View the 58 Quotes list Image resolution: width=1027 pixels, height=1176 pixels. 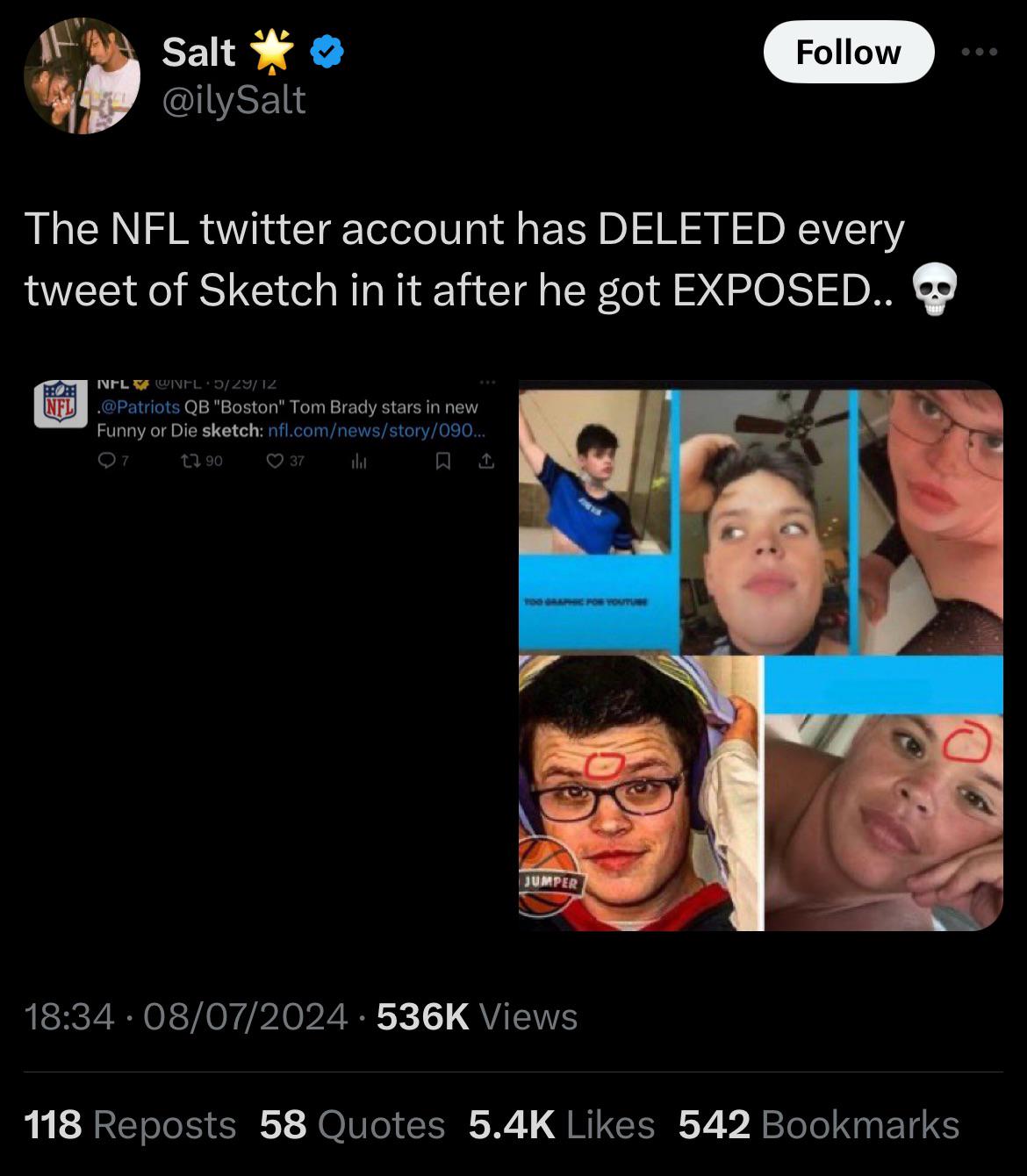point(352,1125)
